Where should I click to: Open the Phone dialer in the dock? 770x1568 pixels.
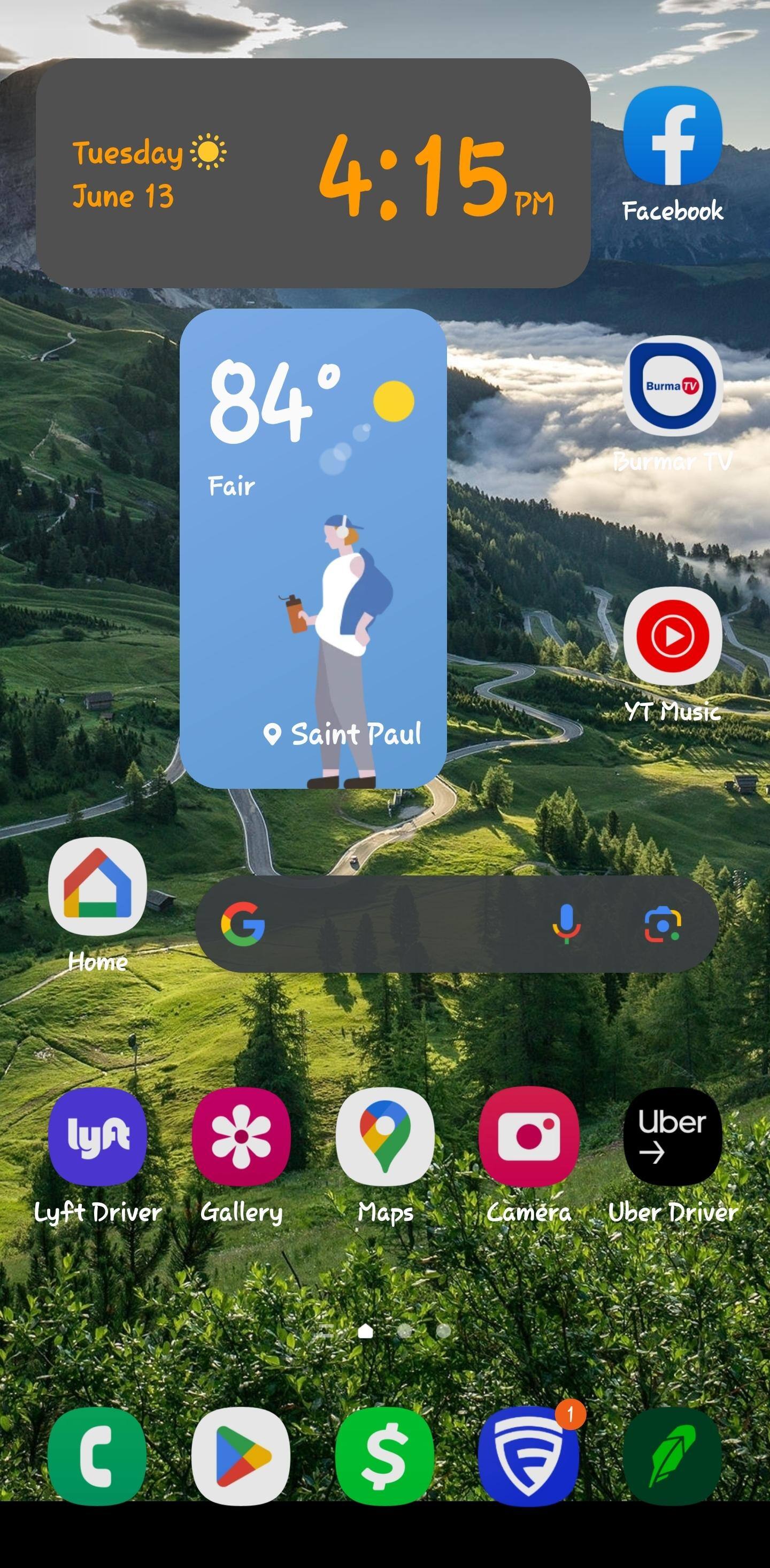(x=97, y=1456)
